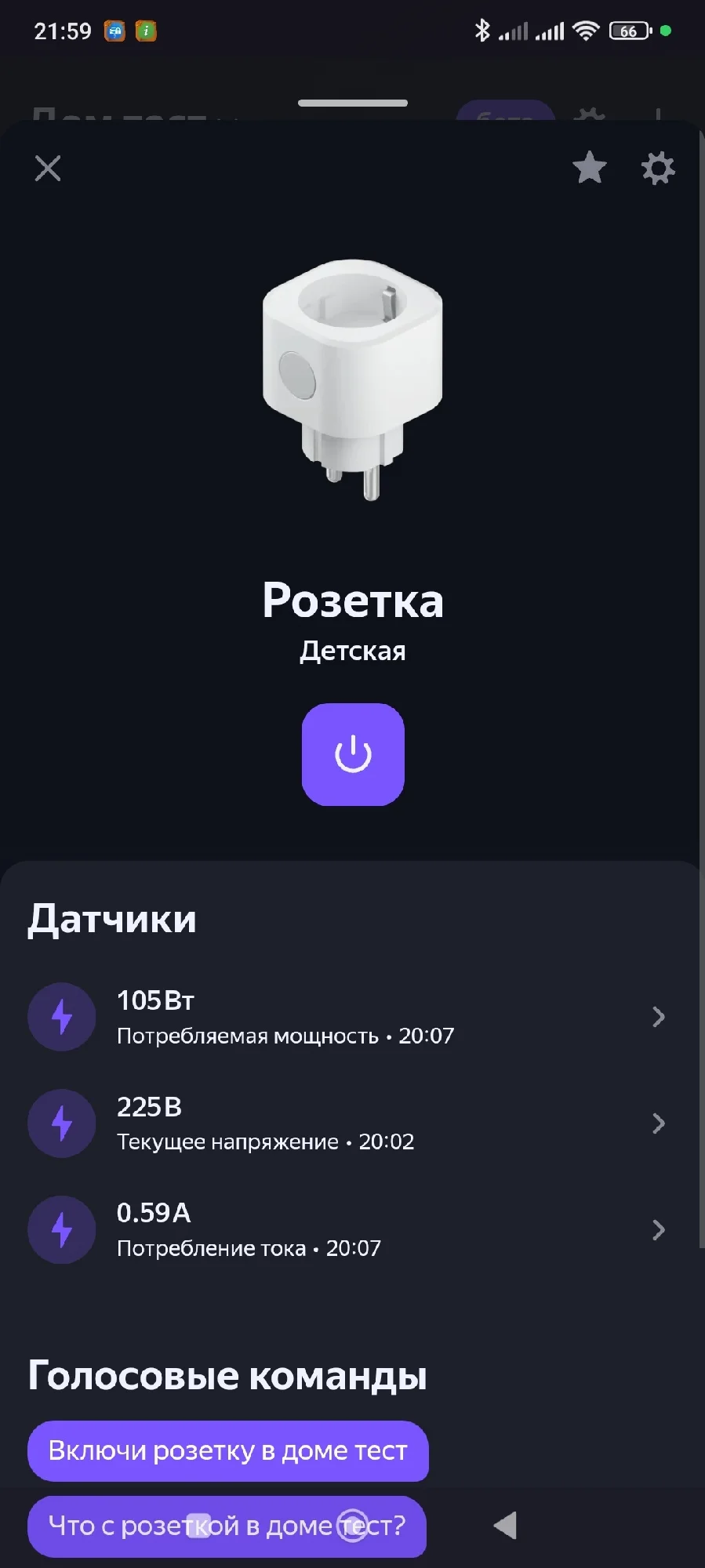Viewport: 705px width, 1568px height.
Task: Open device settings gear
Action: pos(657,168)
